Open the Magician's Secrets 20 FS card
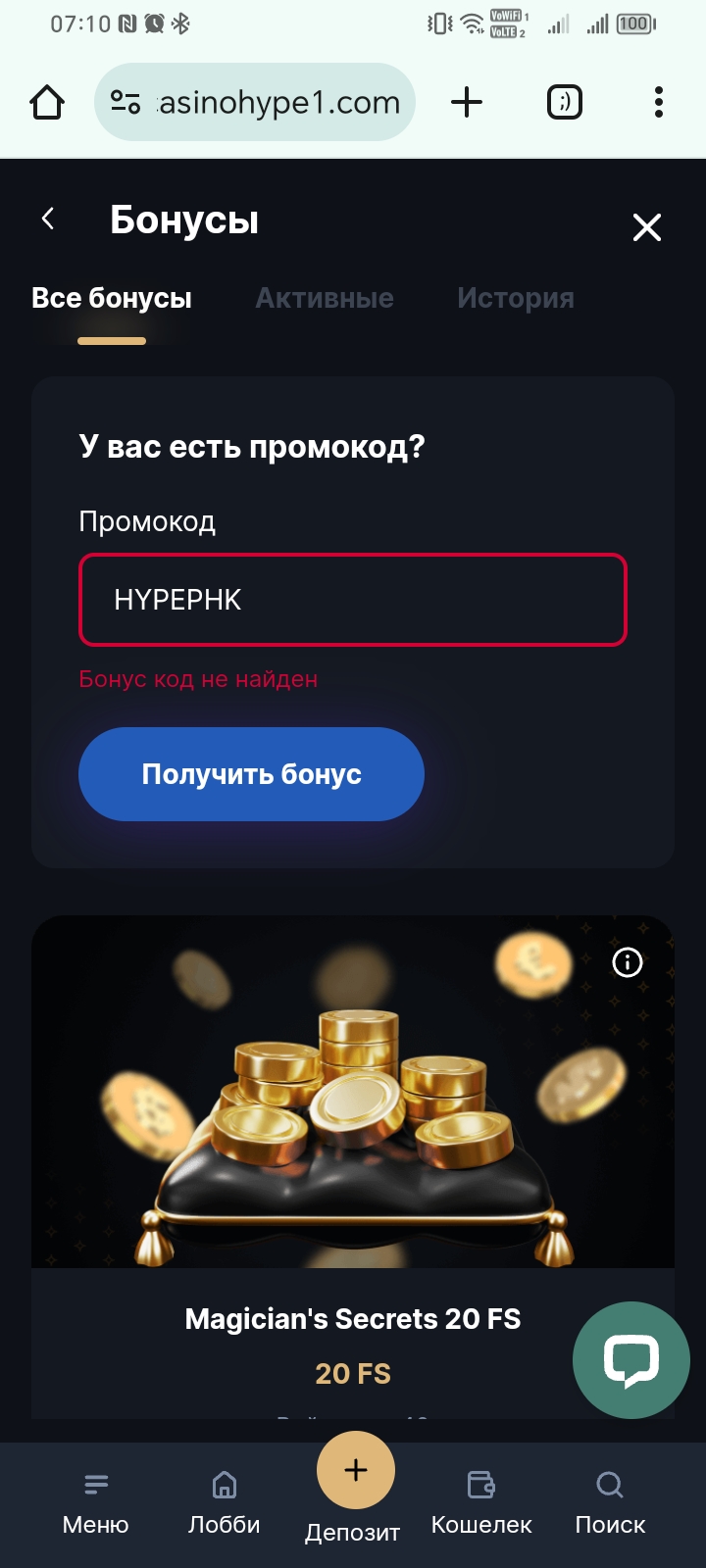The height and width of the screenshot is (1568, 706). tap(353, 1319)
